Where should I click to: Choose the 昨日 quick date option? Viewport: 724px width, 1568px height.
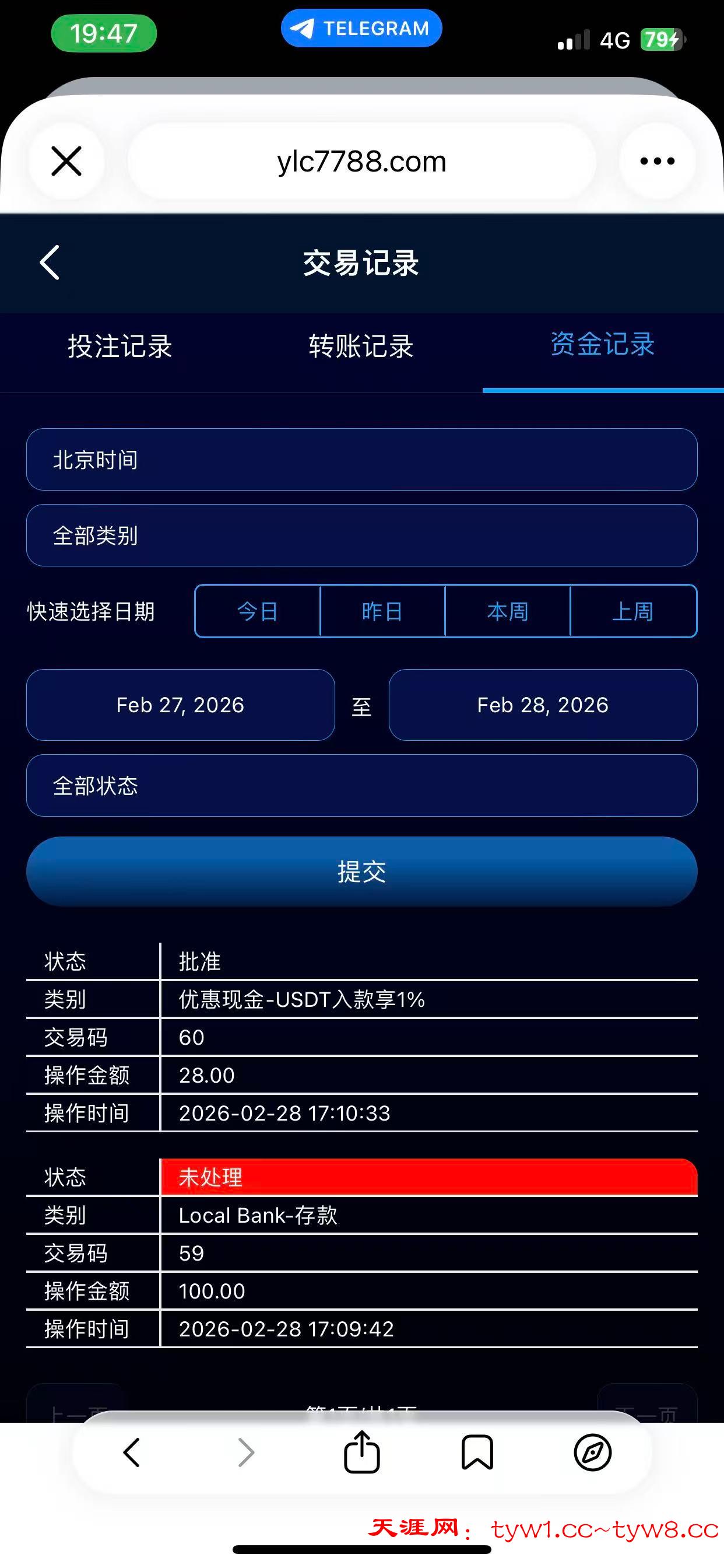coord(382,611)
